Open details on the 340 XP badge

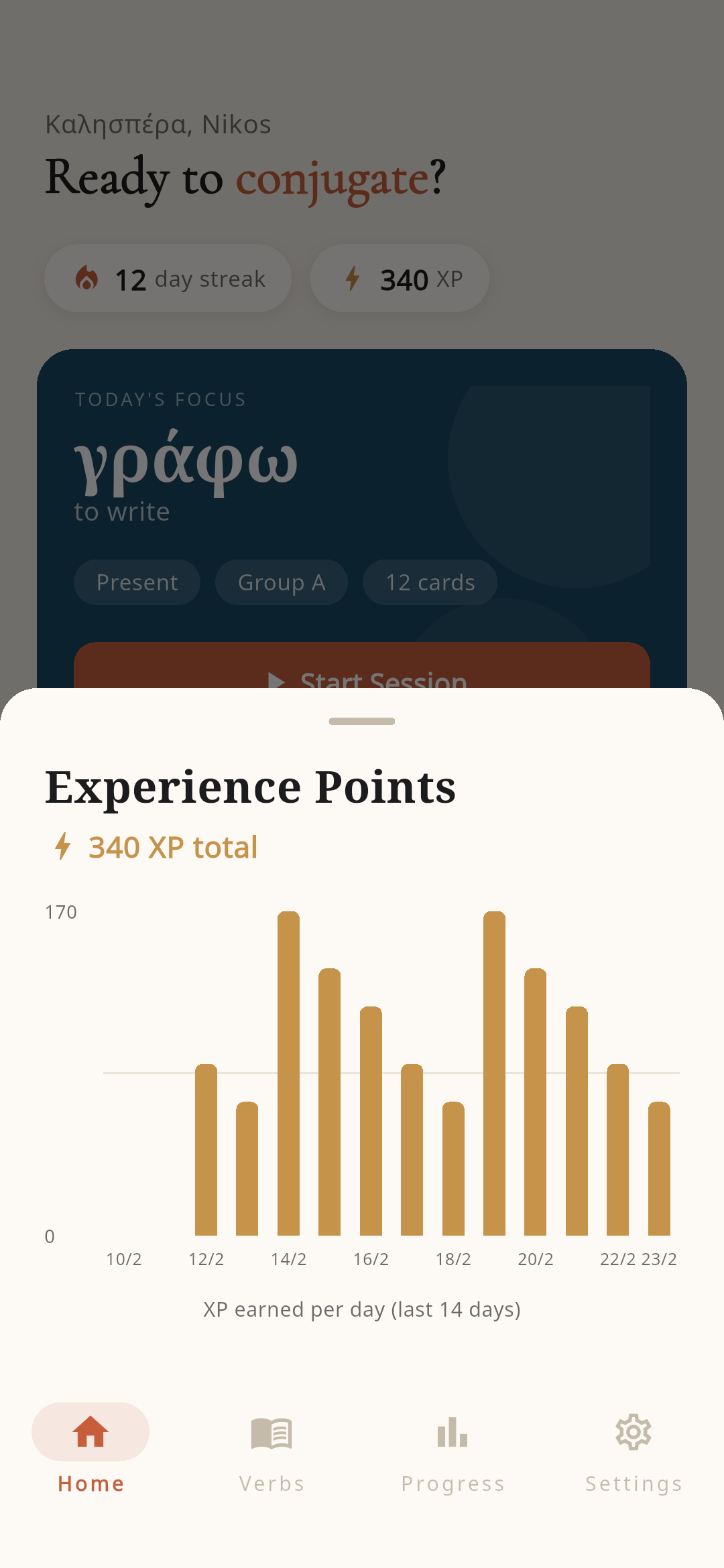(x=399, y=279)
